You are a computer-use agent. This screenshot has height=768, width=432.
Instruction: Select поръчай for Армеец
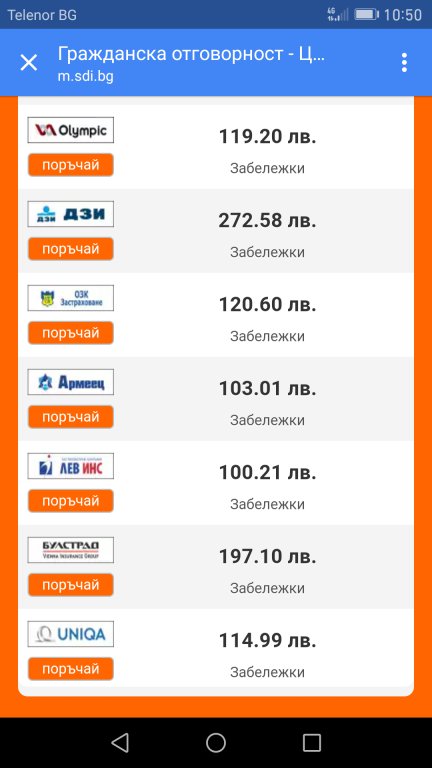[71, 417]
